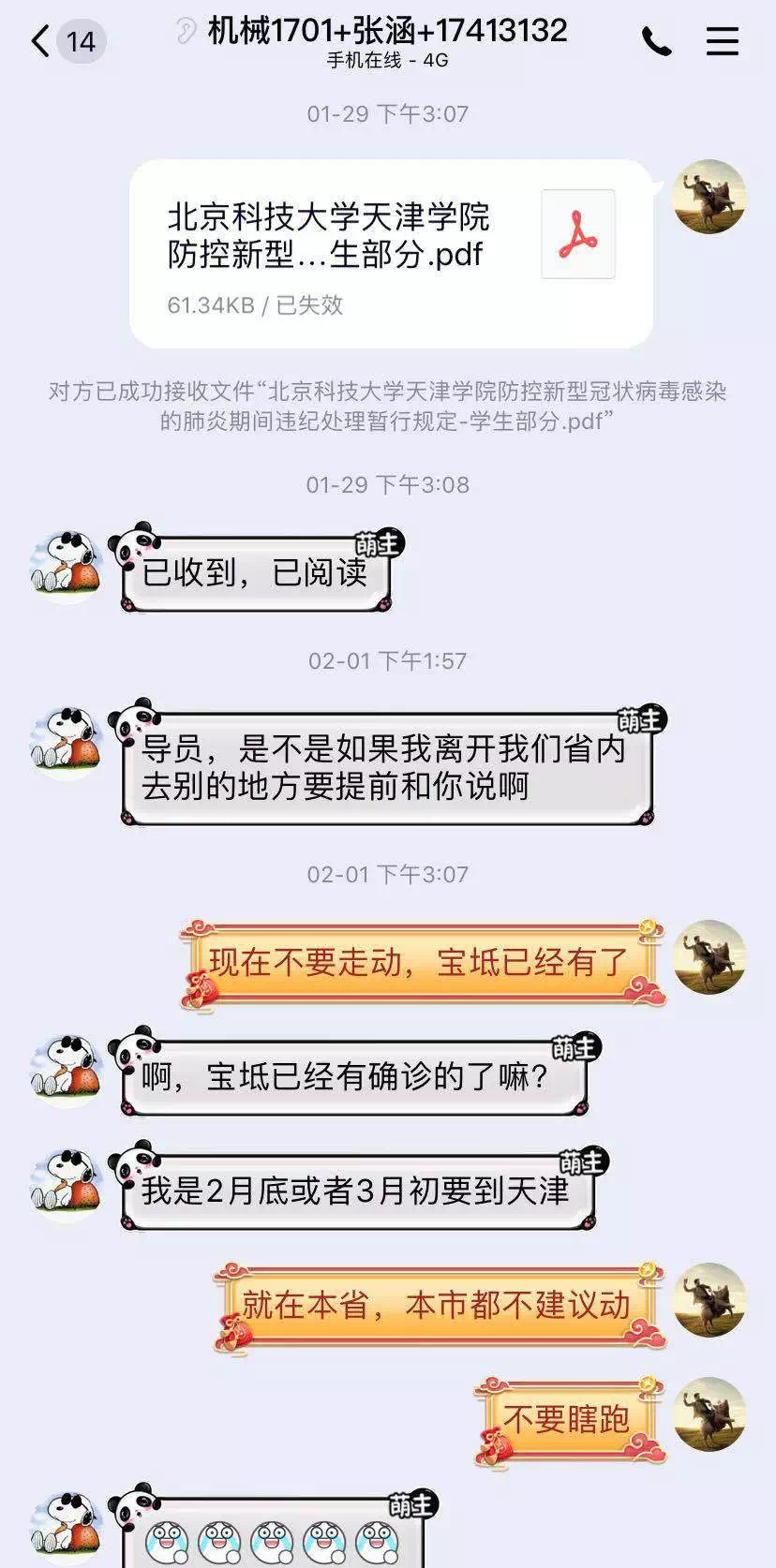Start a voice call with this contact
This screenshot has height=1568, width=776.
coord(656,41)
